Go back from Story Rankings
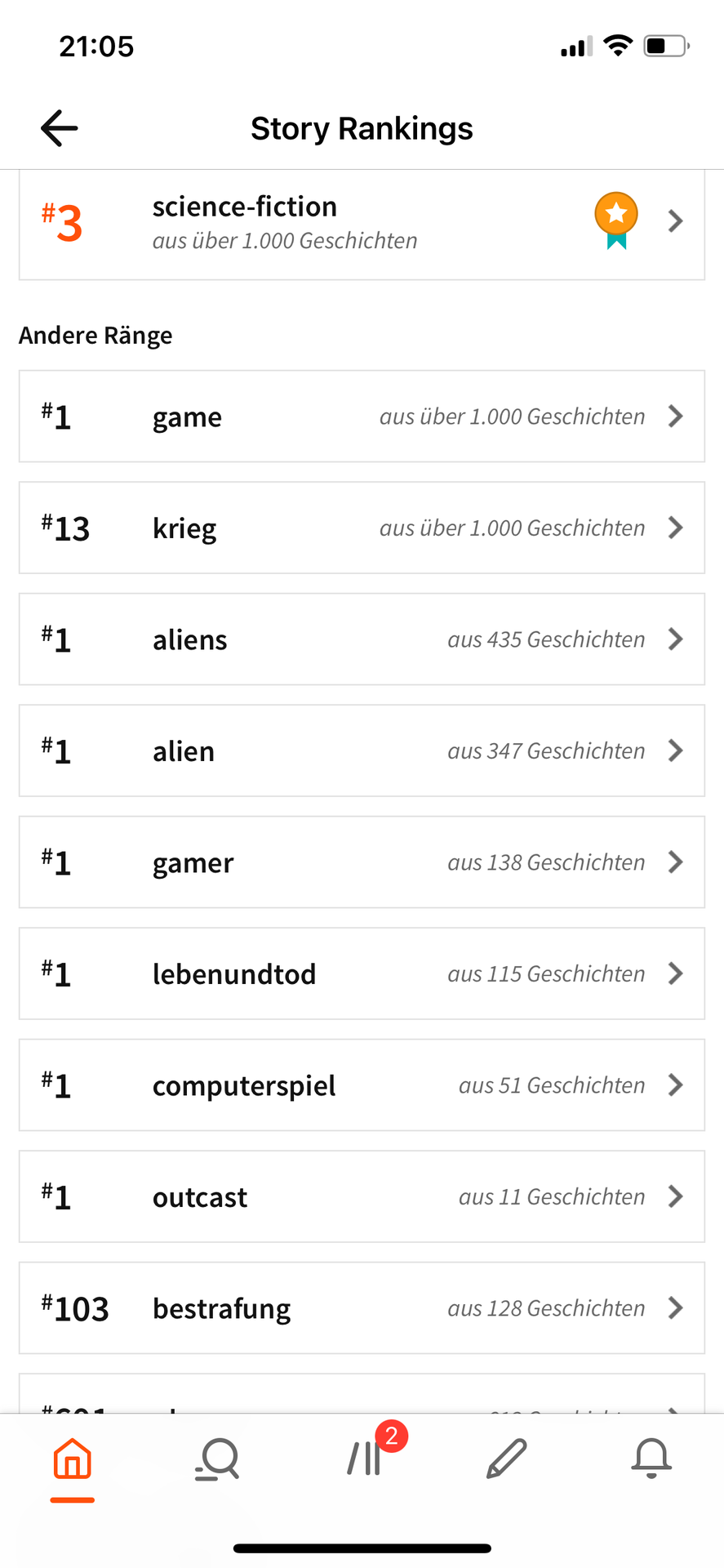Image resolution: width=724 pixels, height=1568 pixels. [59, 128]
